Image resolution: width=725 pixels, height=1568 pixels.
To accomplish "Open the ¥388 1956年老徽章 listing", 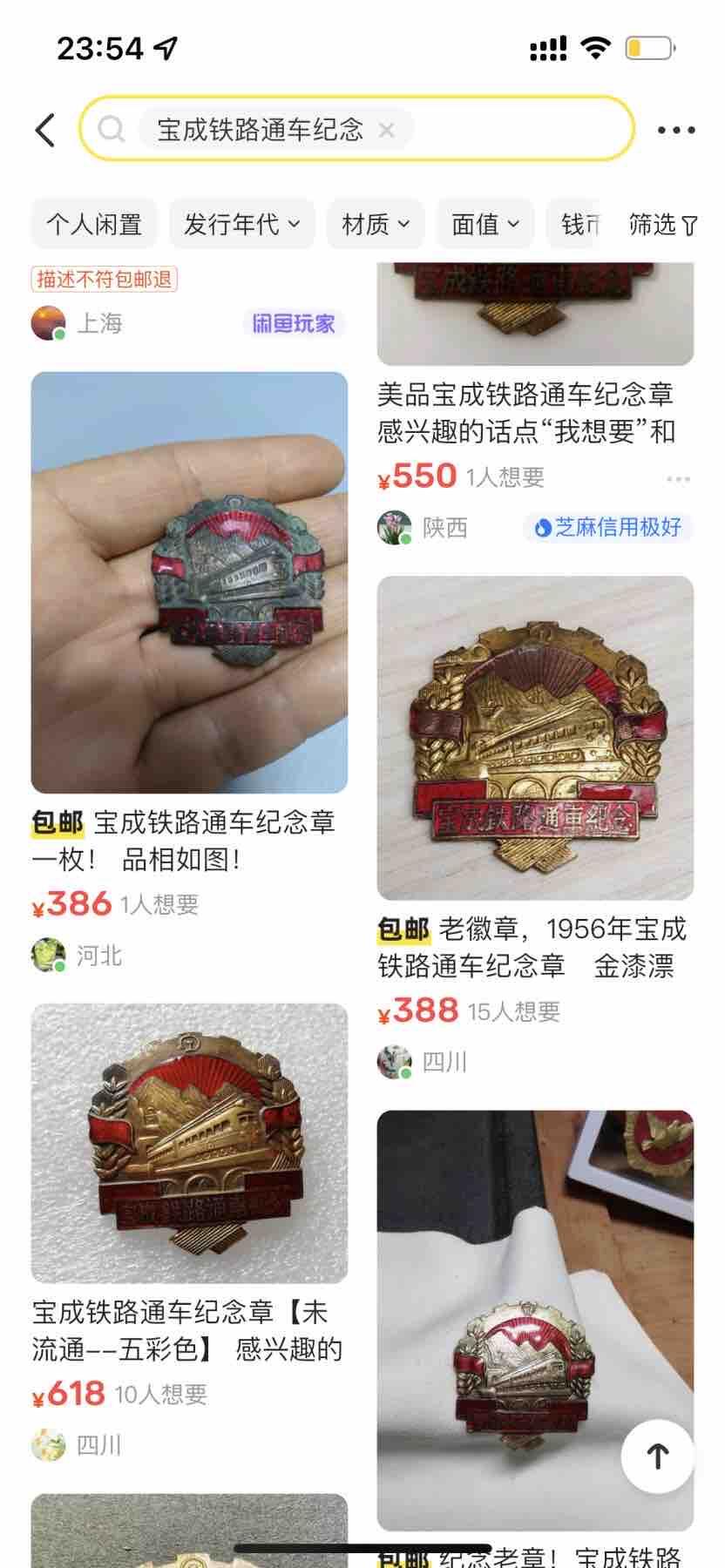I will click(535, 737).
